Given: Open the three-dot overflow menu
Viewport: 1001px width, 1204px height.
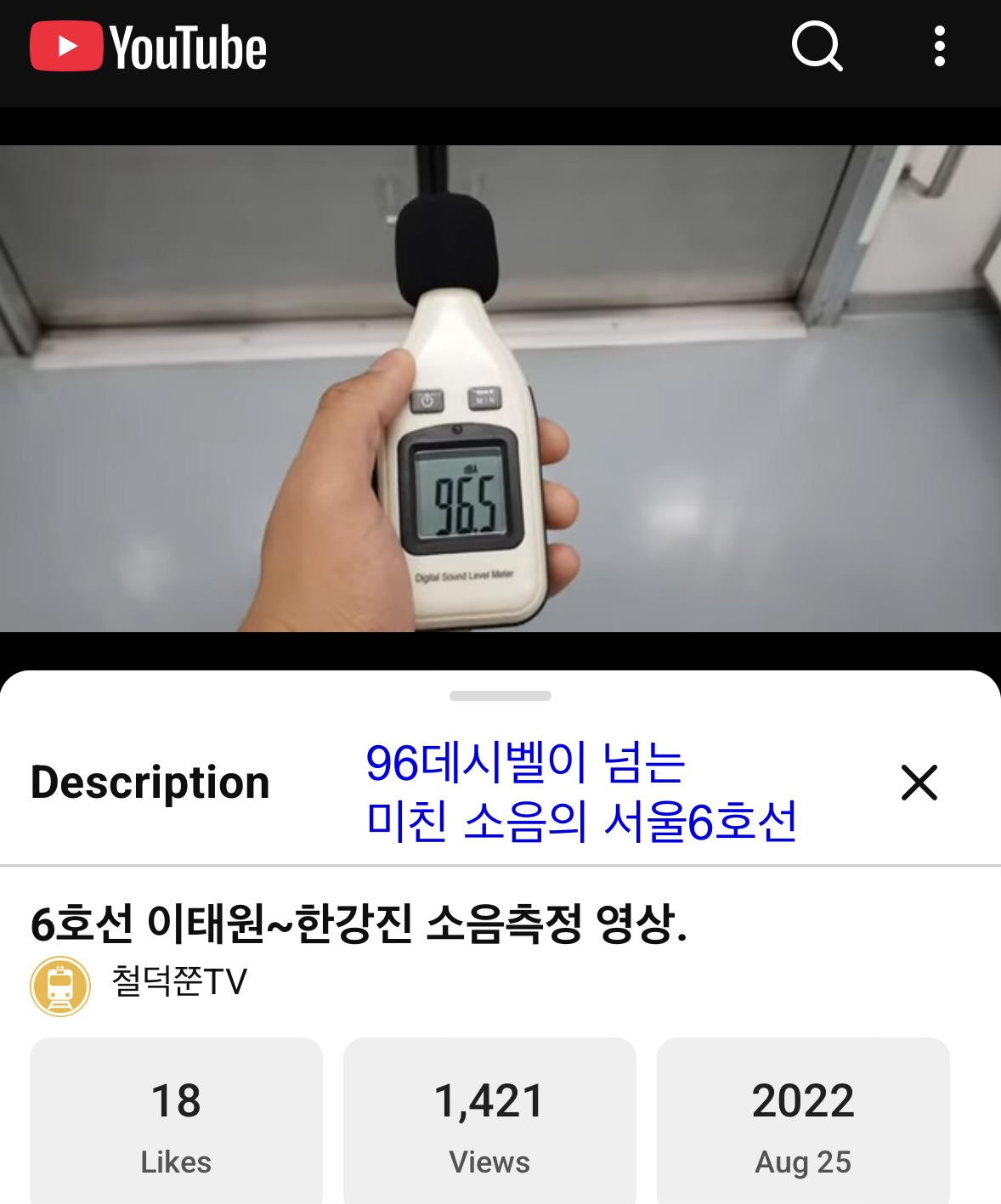Looking at the screenshot, I should (939, 46).
